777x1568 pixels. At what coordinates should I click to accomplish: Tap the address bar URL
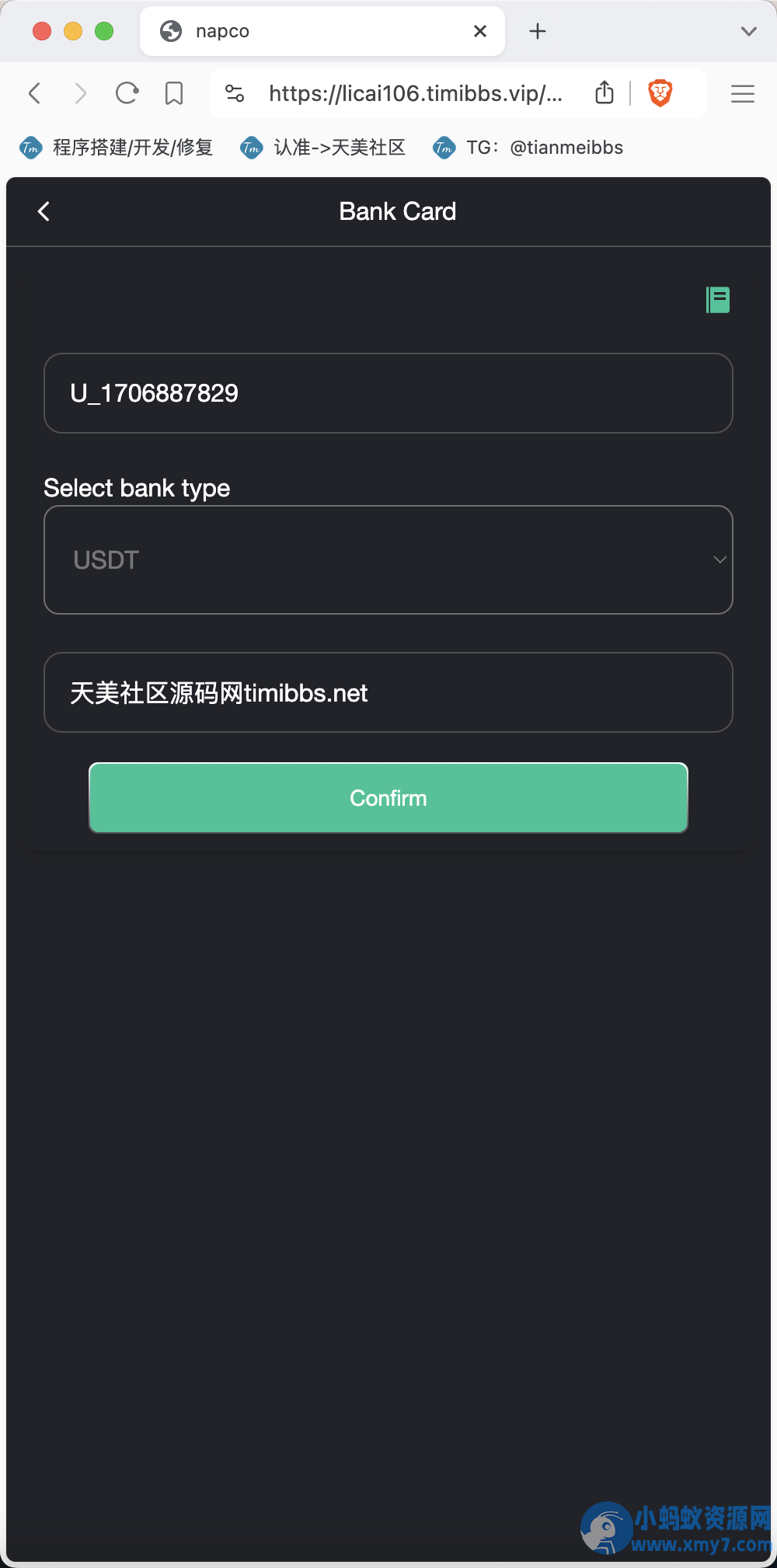416,93
